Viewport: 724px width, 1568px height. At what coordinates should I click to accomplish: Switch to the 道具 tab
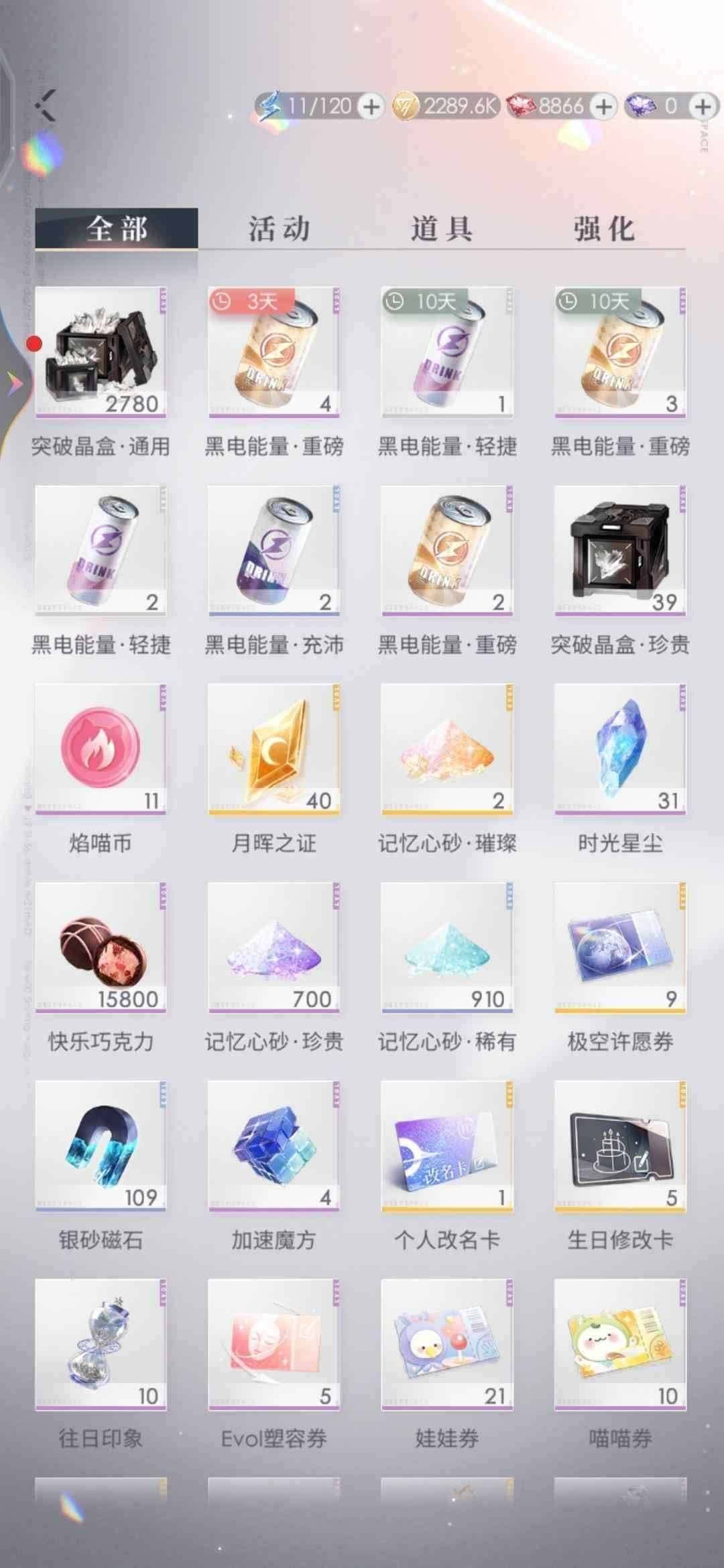point(442,228)
